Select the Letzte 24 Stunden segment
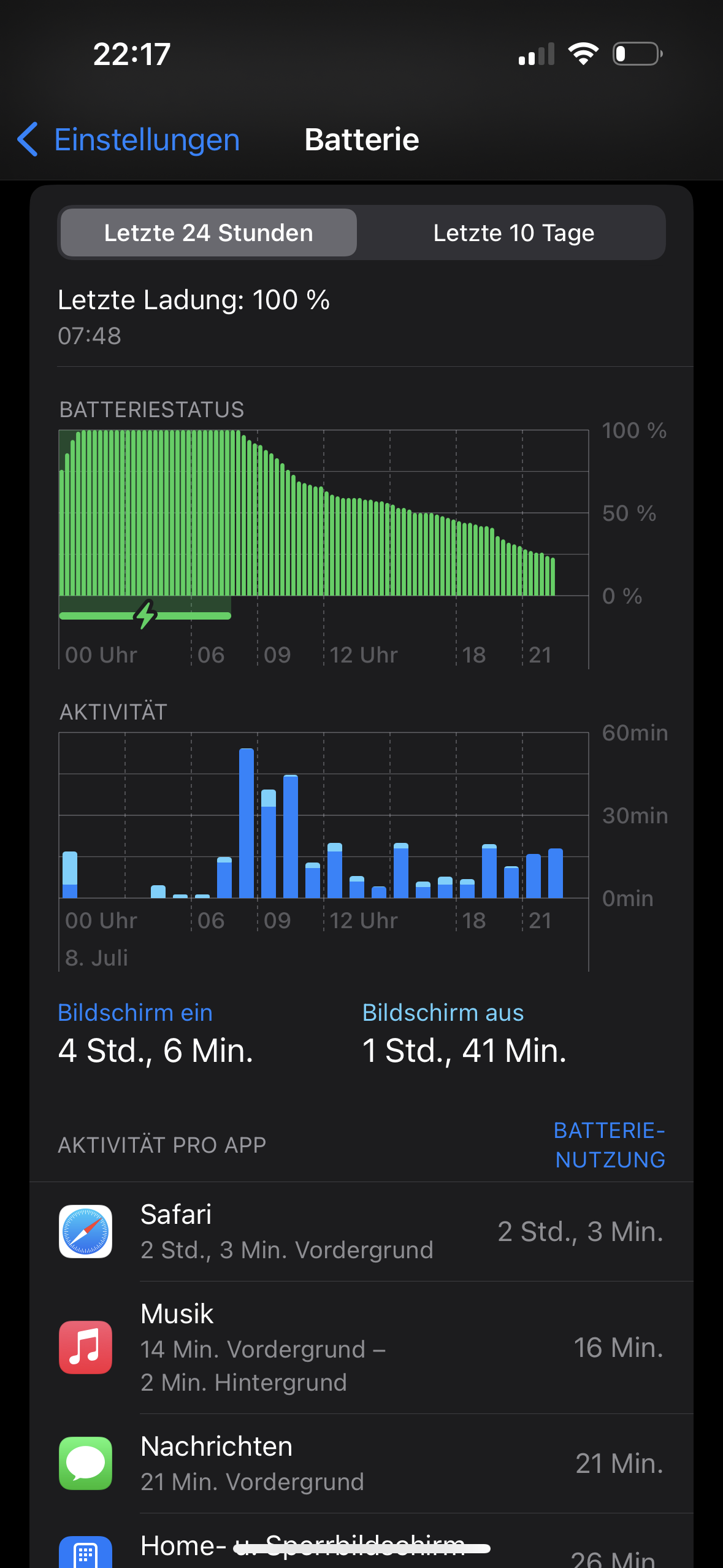 coord(208,233)
